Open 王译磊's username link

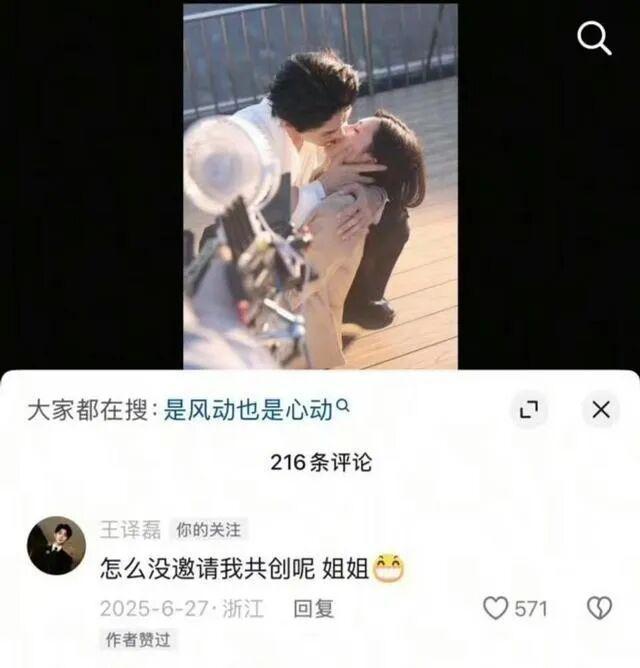pos(130,529)
